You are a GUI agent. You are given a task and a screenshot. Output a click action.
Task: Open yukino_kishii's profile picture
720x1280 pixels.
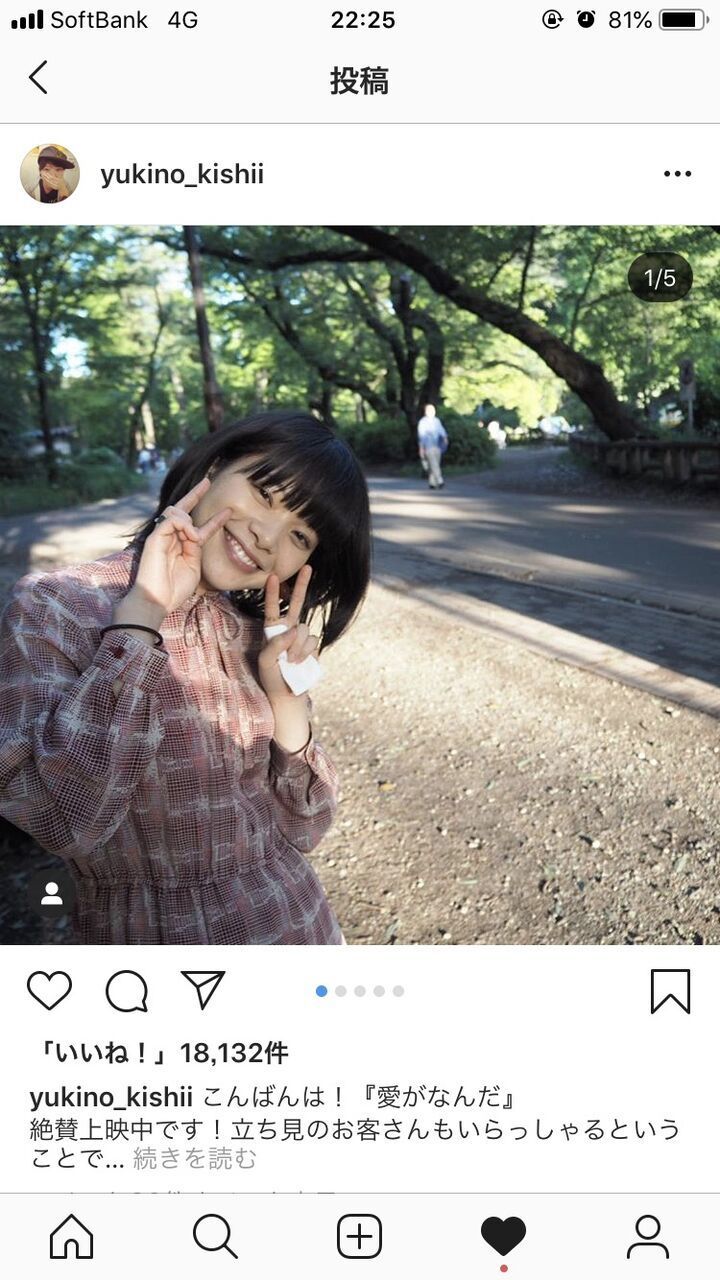pyautogui.click(x=50, y=174)
